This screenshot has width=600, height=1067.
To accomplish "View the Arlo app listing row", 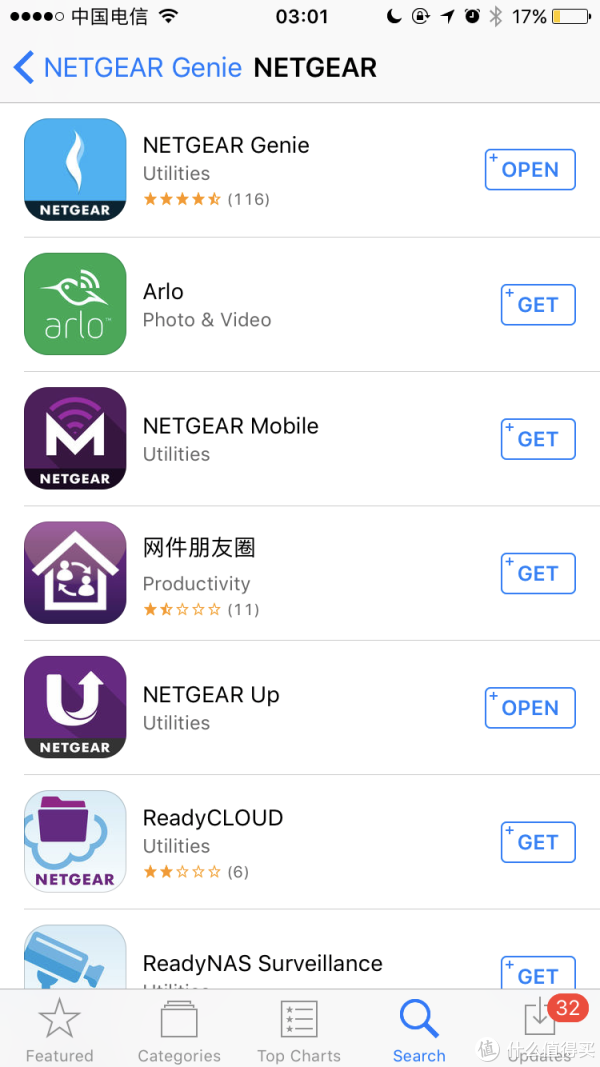I will pos(300,305).
